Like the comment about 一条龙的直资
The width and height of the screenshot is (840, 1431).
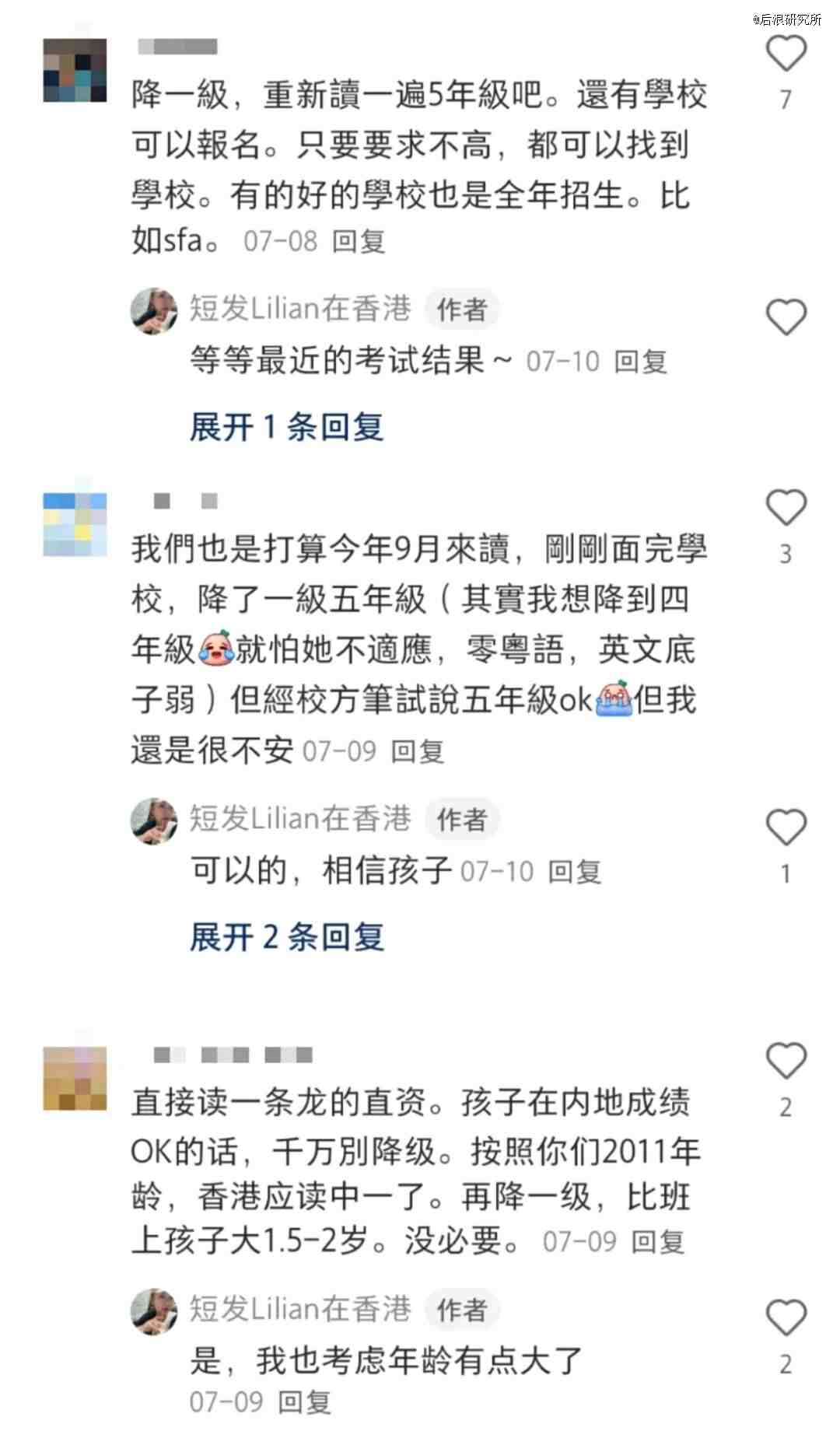point(786,1062)
